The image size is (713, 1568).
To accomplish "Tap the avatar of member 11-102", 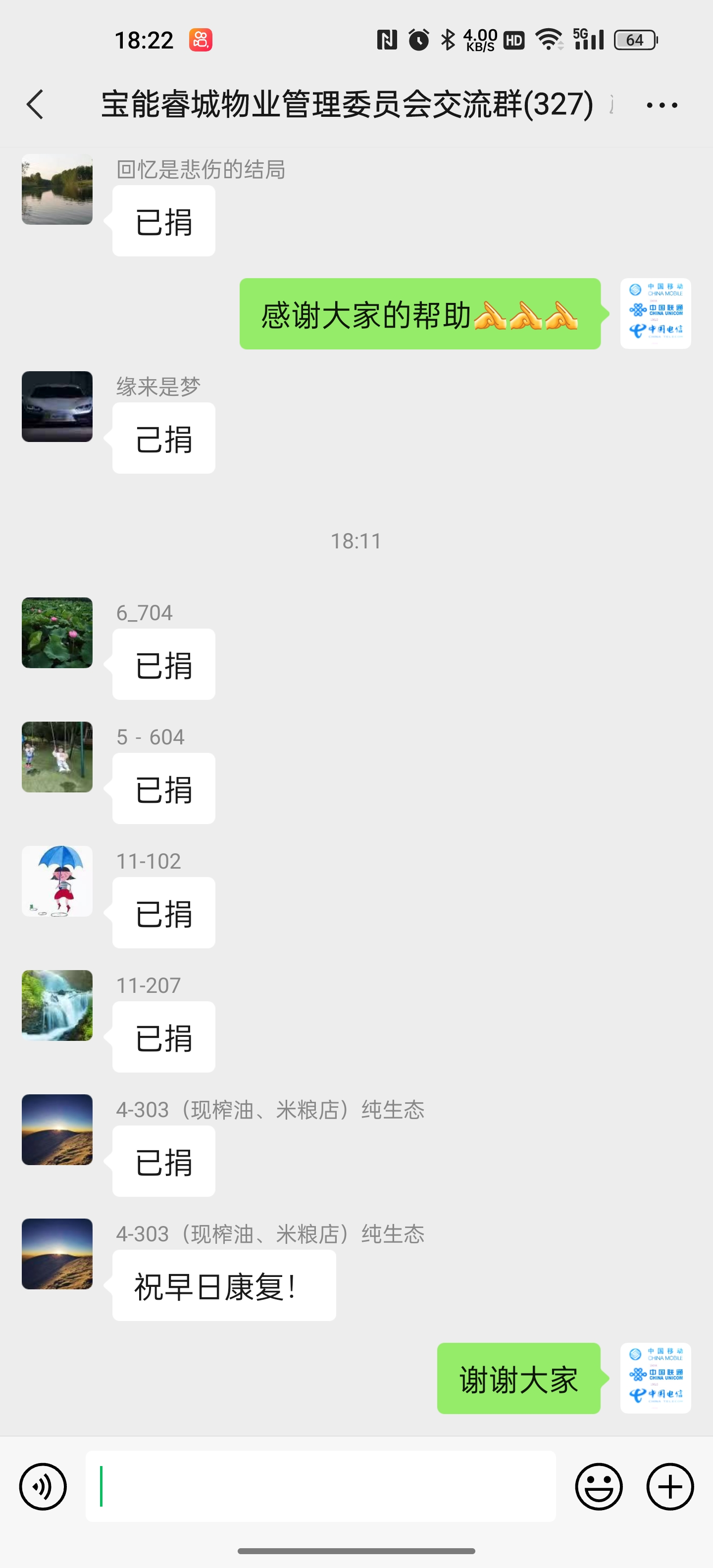I will click(57, 882).
